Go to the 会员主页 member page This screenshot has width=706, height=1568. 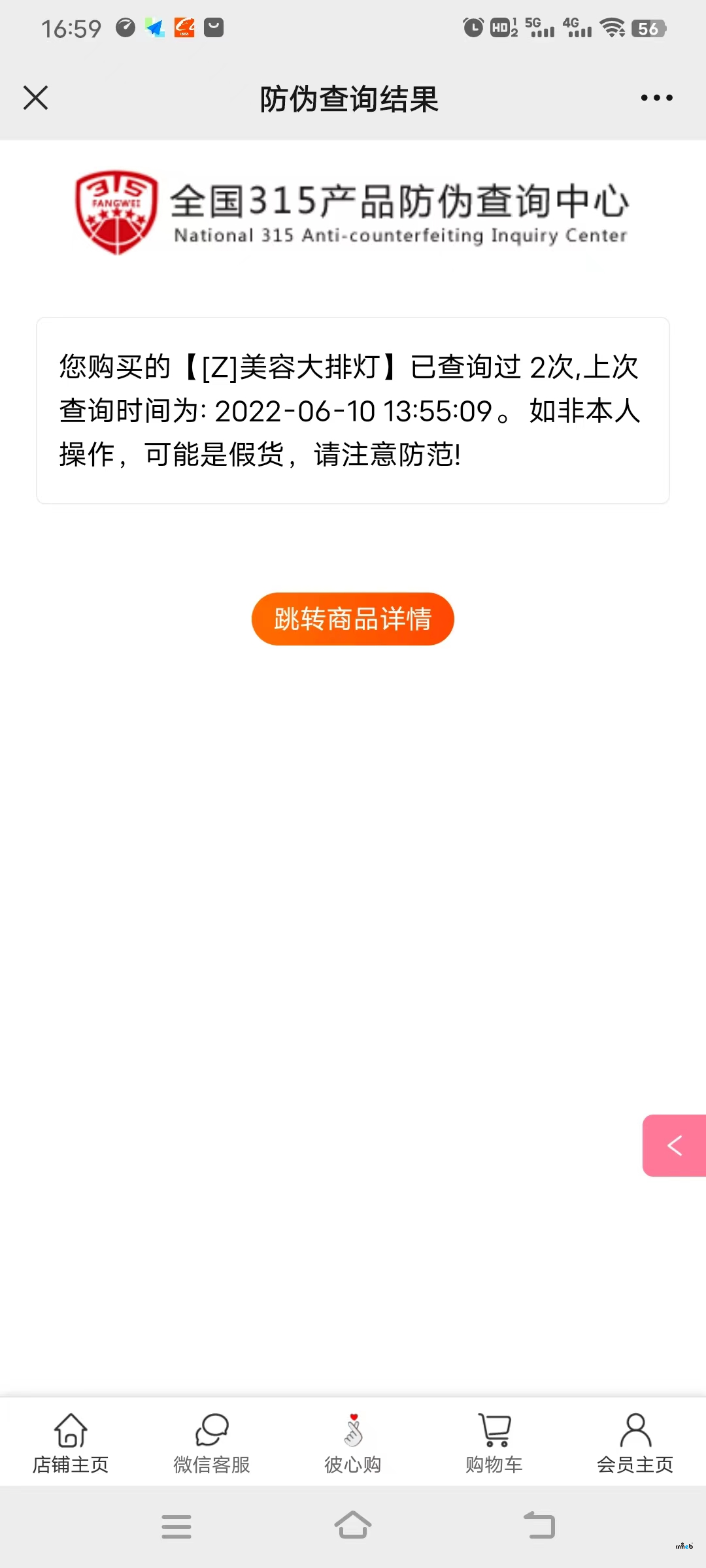click(x=635, y=1443)
